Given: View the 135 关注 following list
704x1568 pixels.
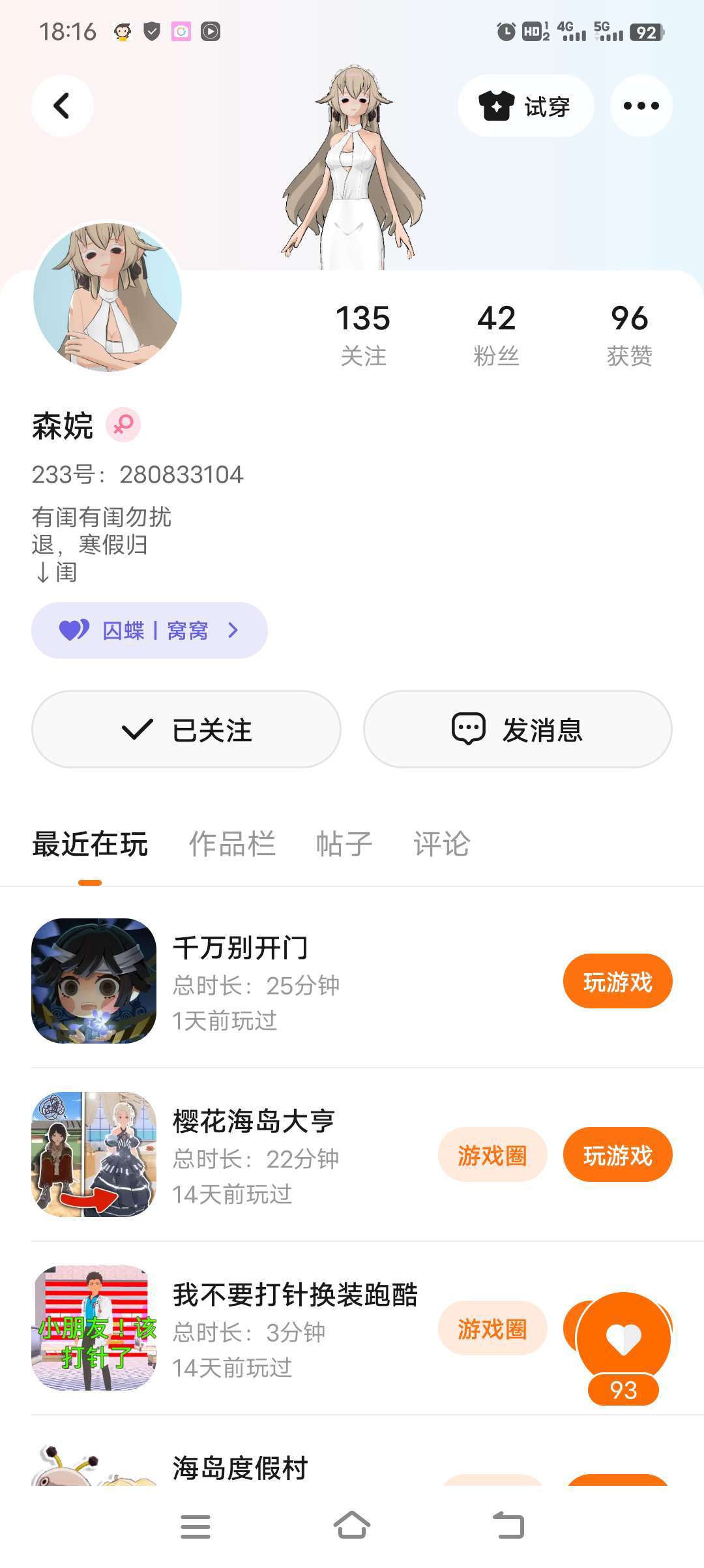Looking at the screenshot, I should 363,334.
